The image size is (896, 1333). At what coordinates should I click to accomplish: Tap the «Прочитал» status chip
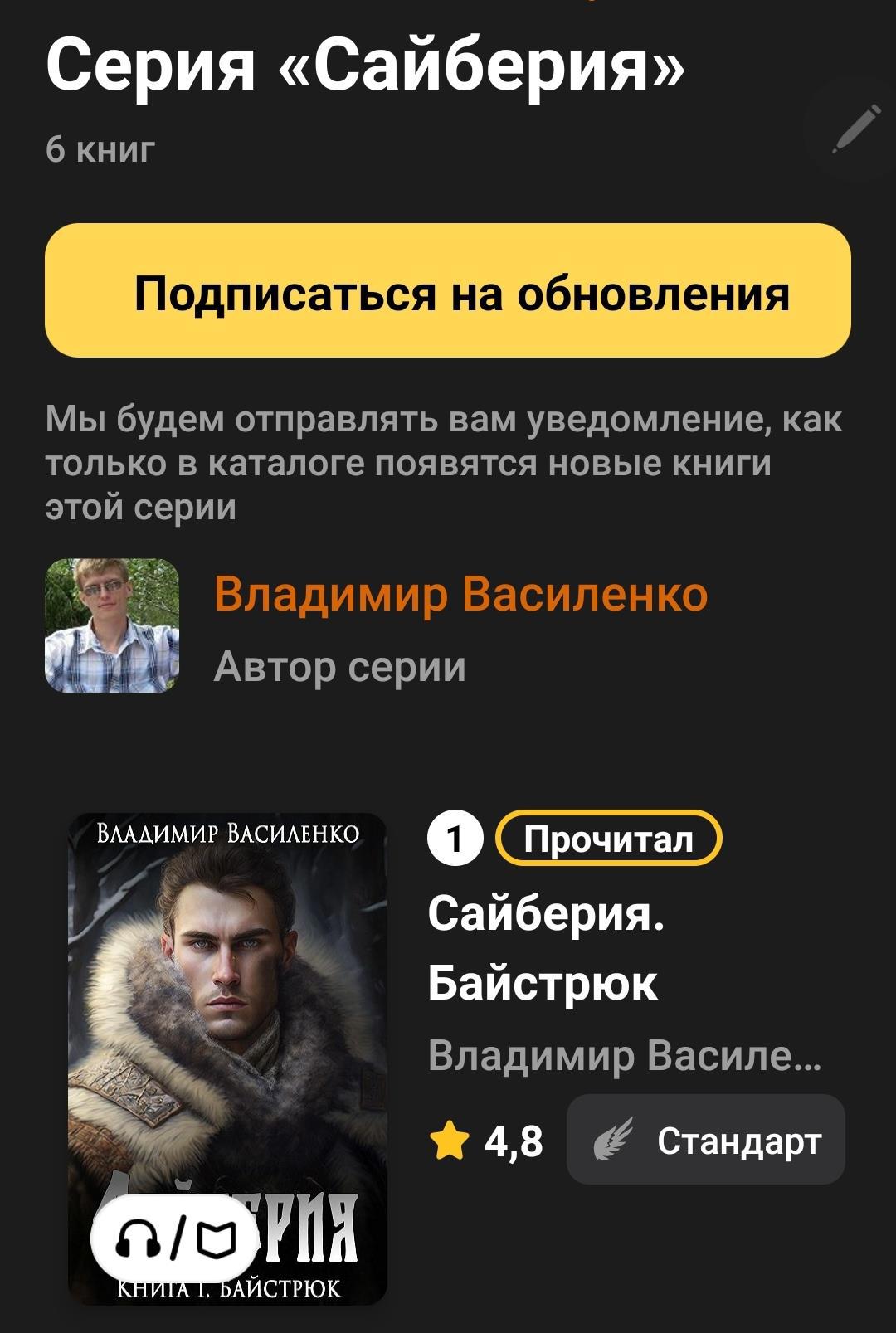coord(608,839)
